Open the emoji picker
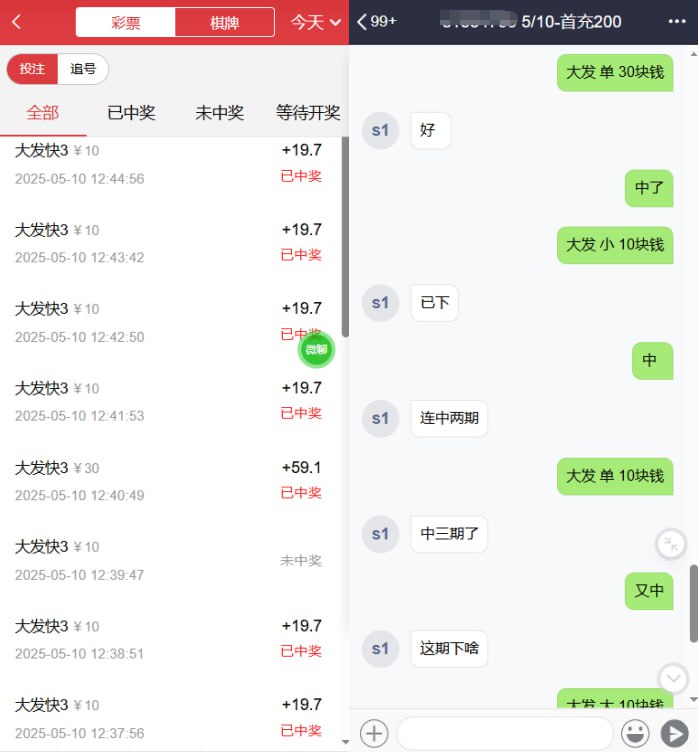Viewport: 698px width, 752px height. 635,733
